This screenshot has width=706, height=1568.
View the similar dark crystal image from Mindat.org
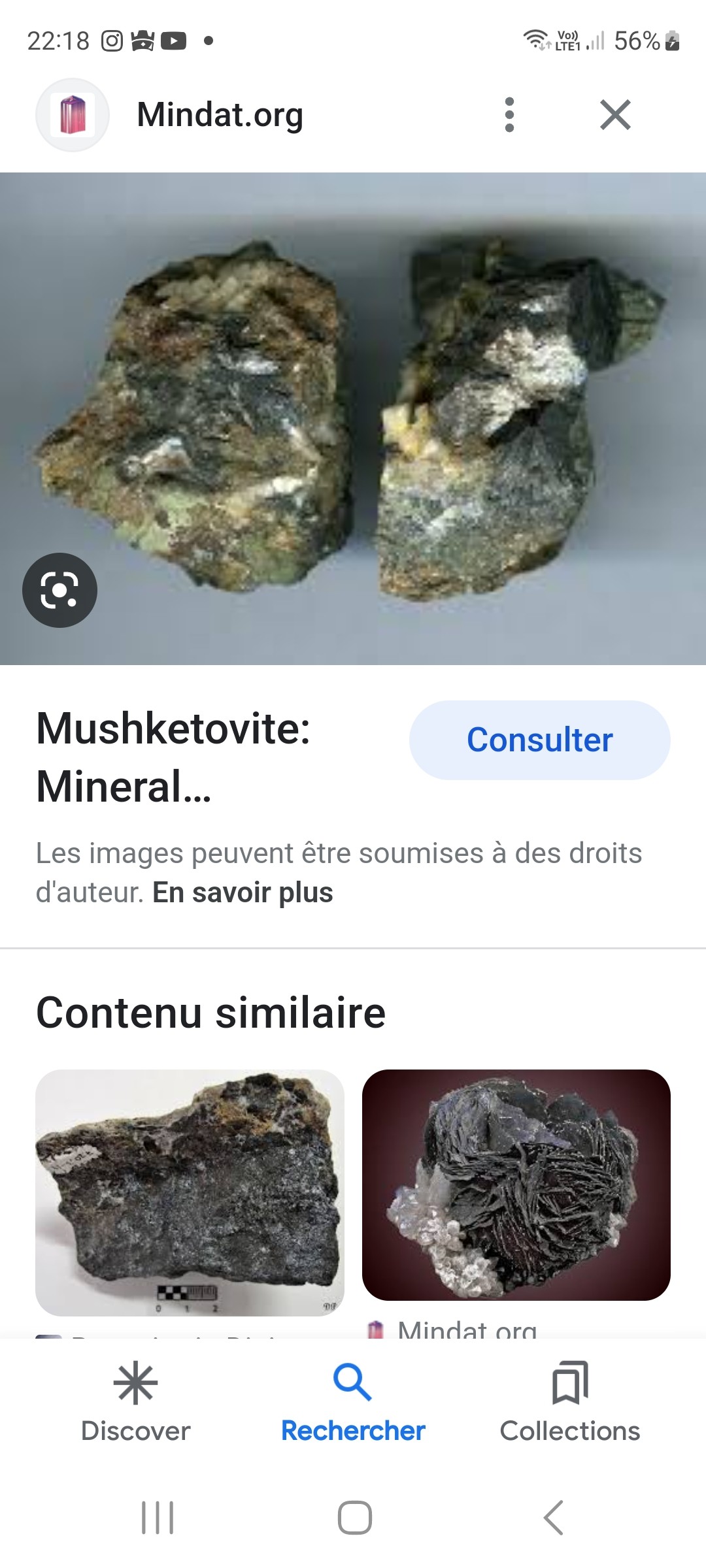pos(516,1185)
